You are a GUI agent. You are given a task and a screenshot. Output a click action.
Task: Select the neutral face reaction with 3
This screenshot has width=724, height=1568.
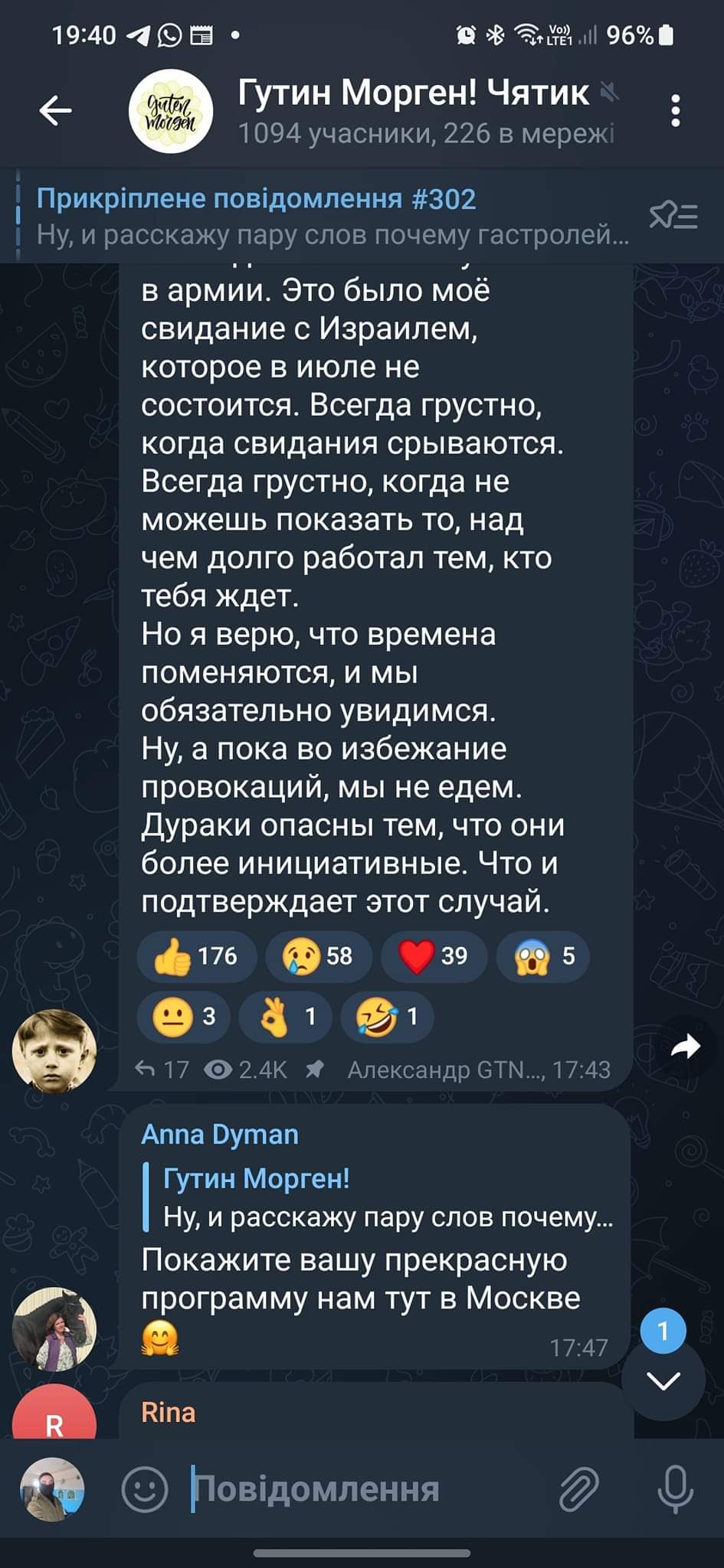tap(184, 1017)
